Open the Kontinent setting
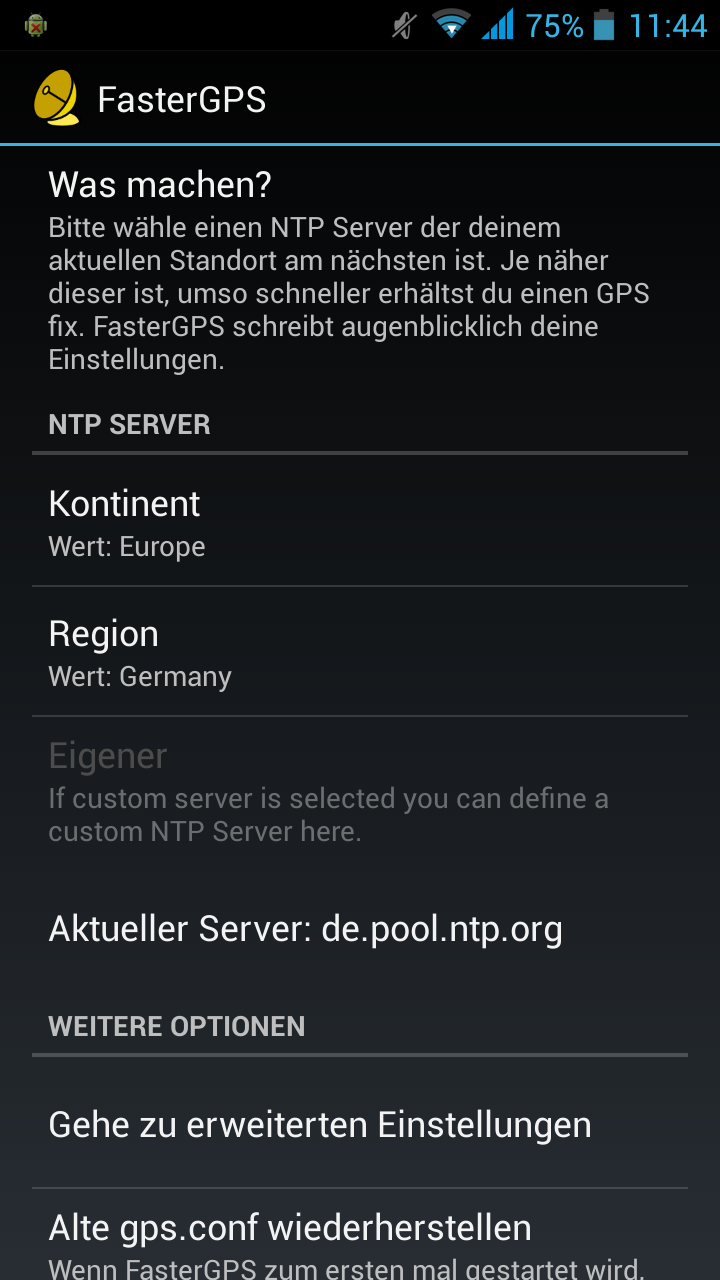This screenshot has width=720, height=1280. [x=360, y=521]
